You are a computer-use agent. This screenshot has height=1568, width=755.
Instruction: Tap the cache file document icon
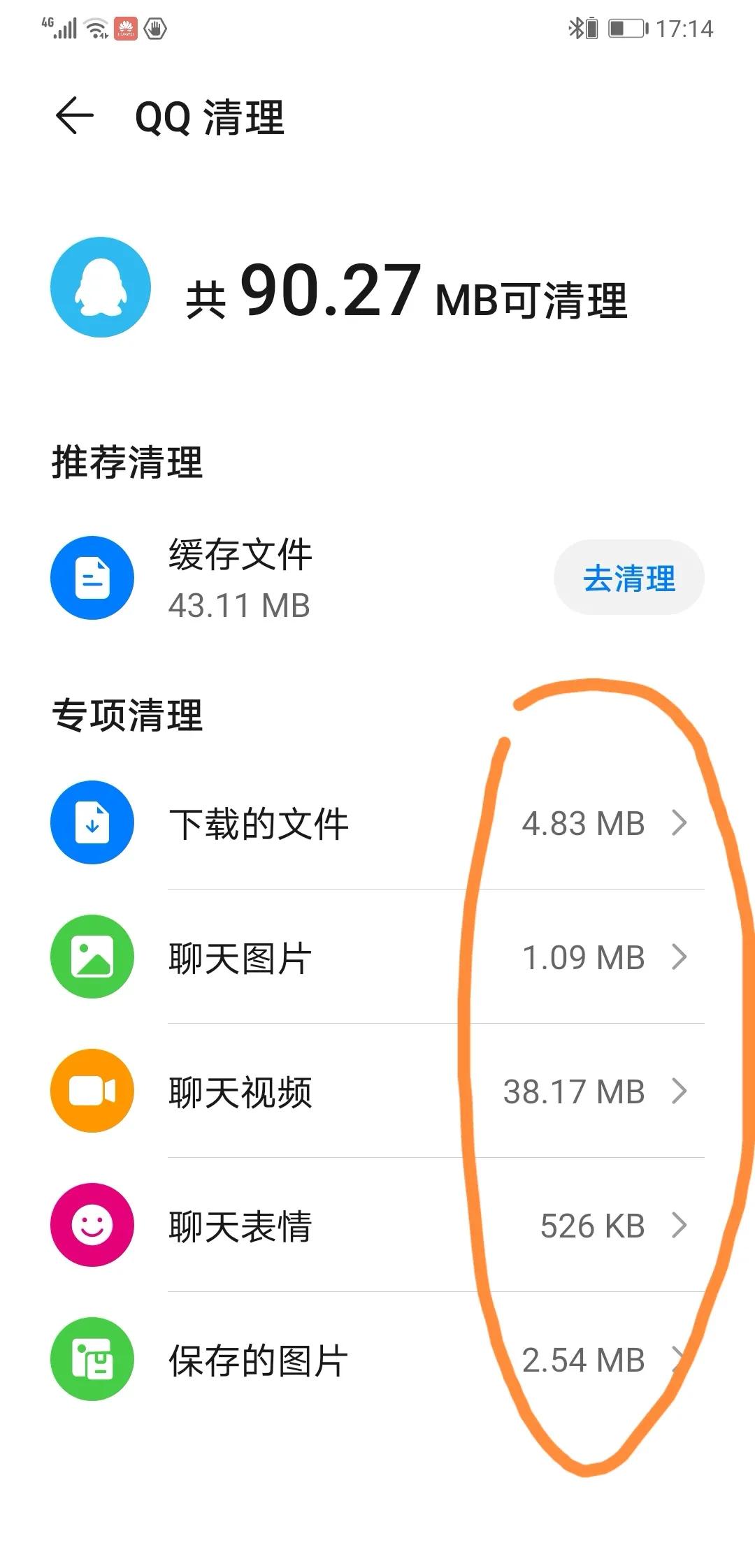pyautogui.click(x=91, y=578)
